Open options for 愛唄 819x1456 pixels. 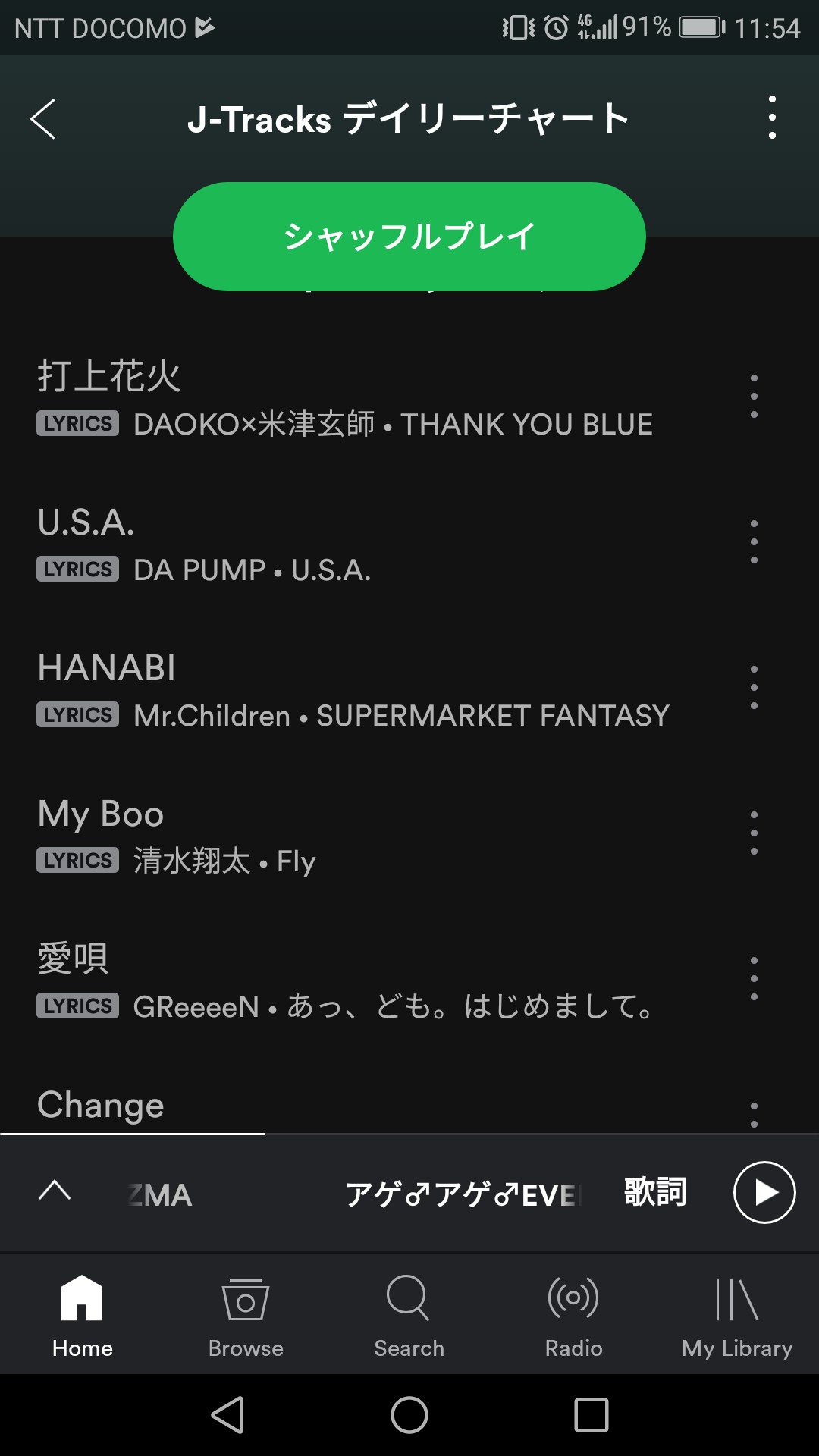pos(753,978)
